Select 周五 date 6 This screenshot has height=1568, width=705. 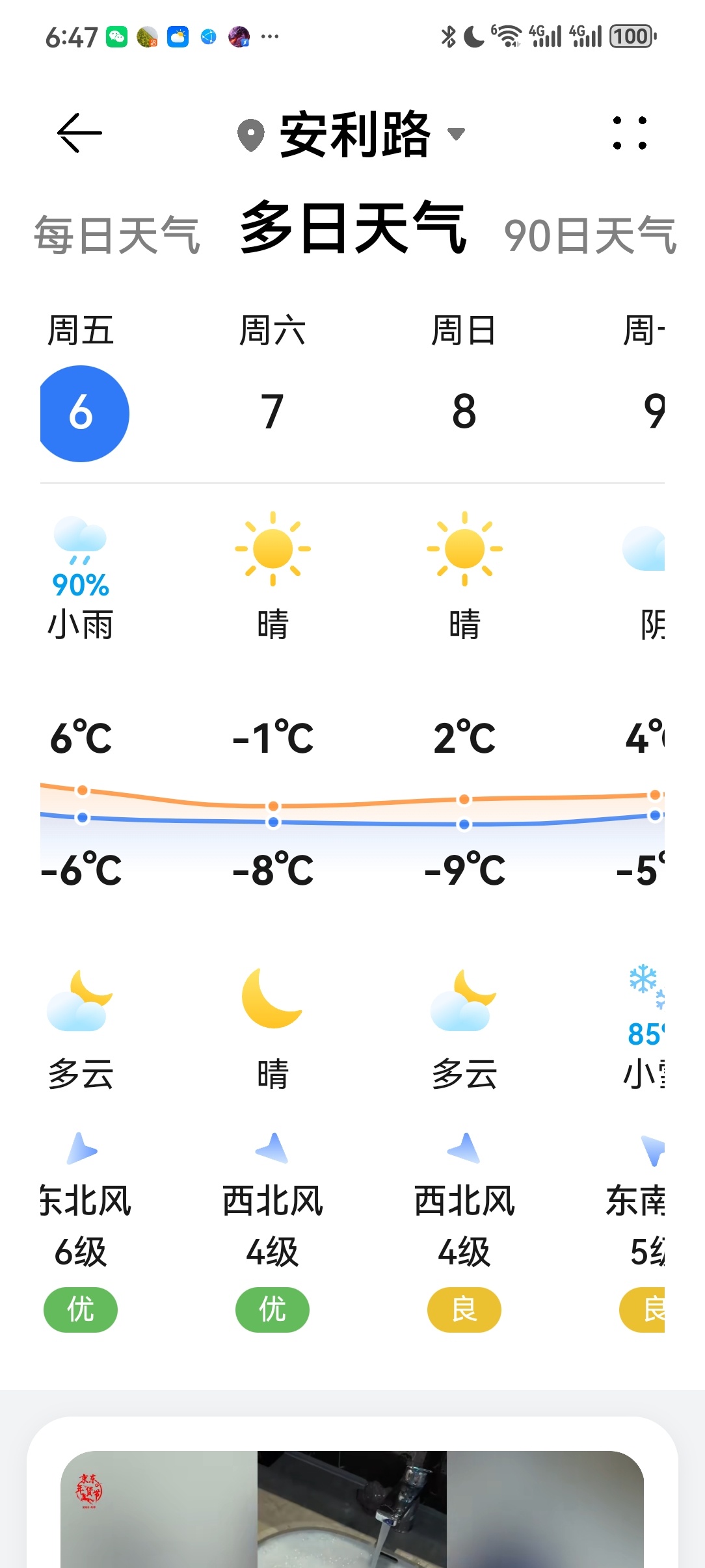(81, 413)
